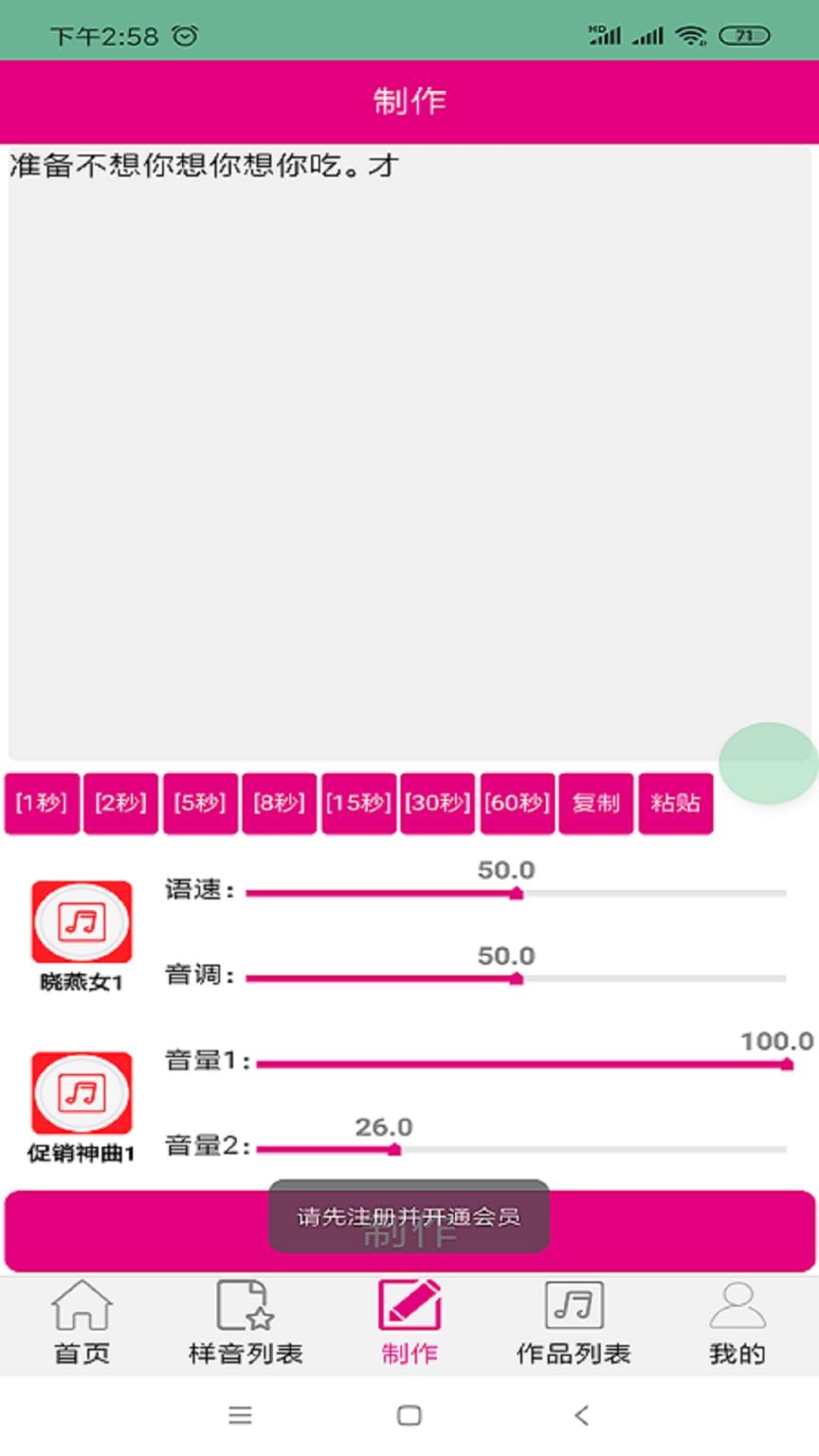Viewport: 819px width, 1456px height.
Task: Tap the 样音列表 sample list icon
Action: pos(245,1307)
